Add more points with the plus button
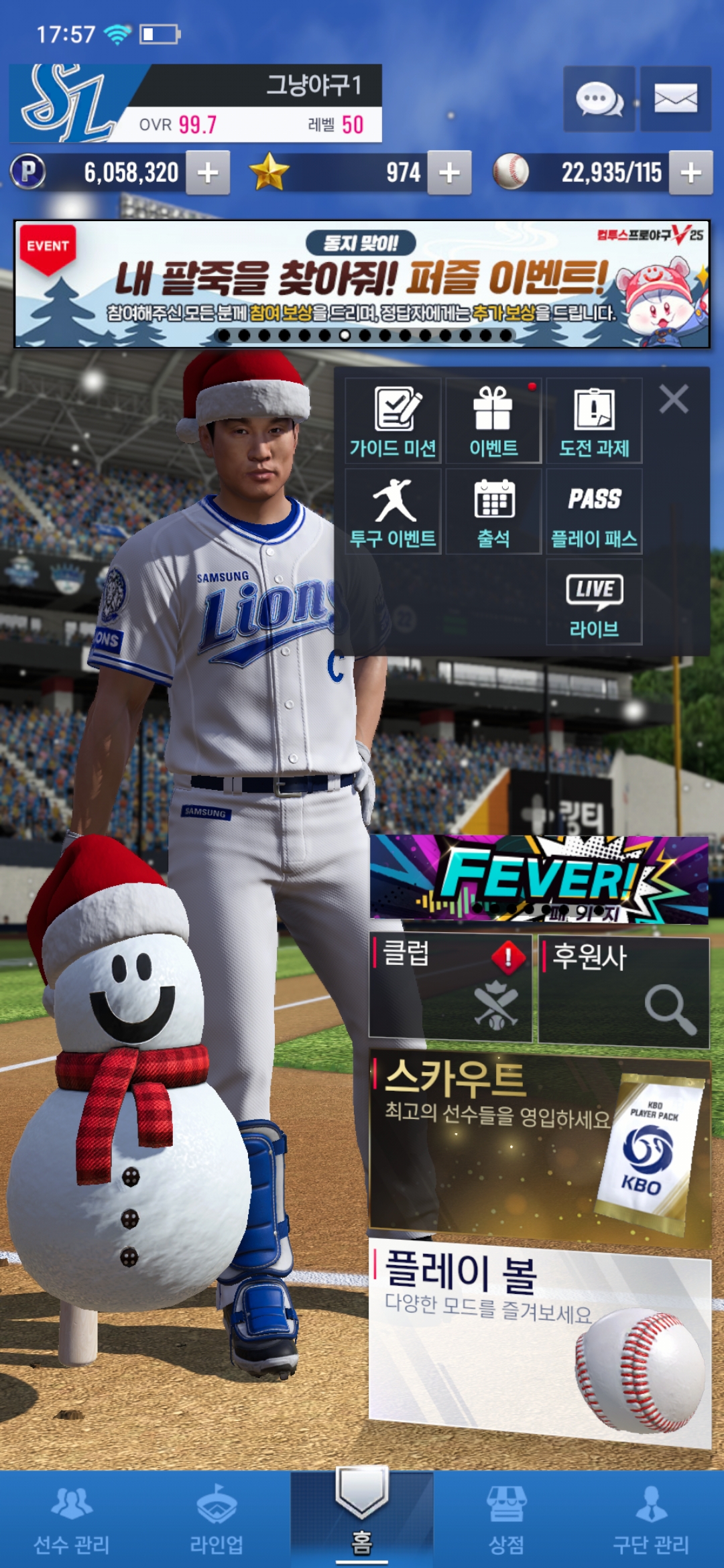The width and height of the screenshot is (724, 1568). click(x=208, y=173)
